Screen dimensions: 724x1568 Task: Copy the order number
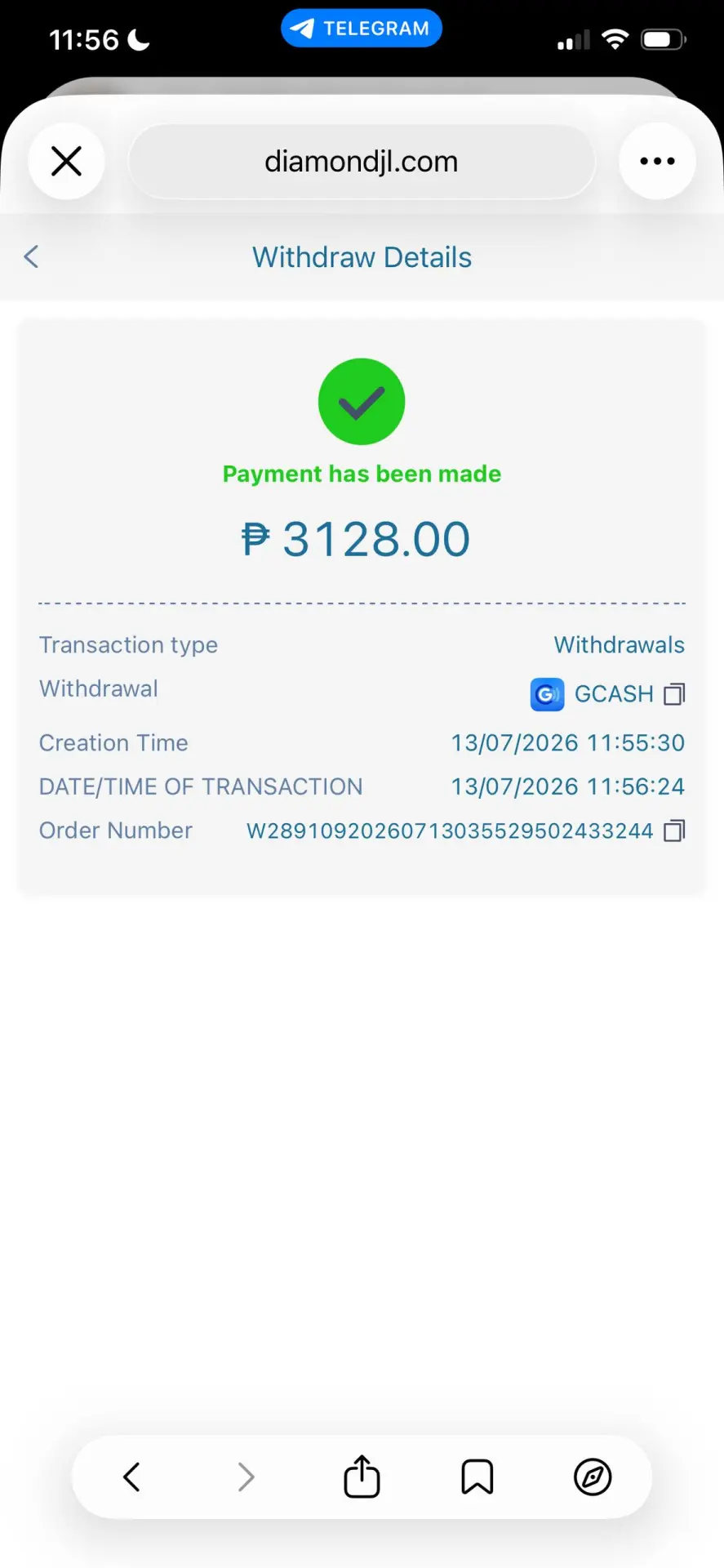(674, 831)
